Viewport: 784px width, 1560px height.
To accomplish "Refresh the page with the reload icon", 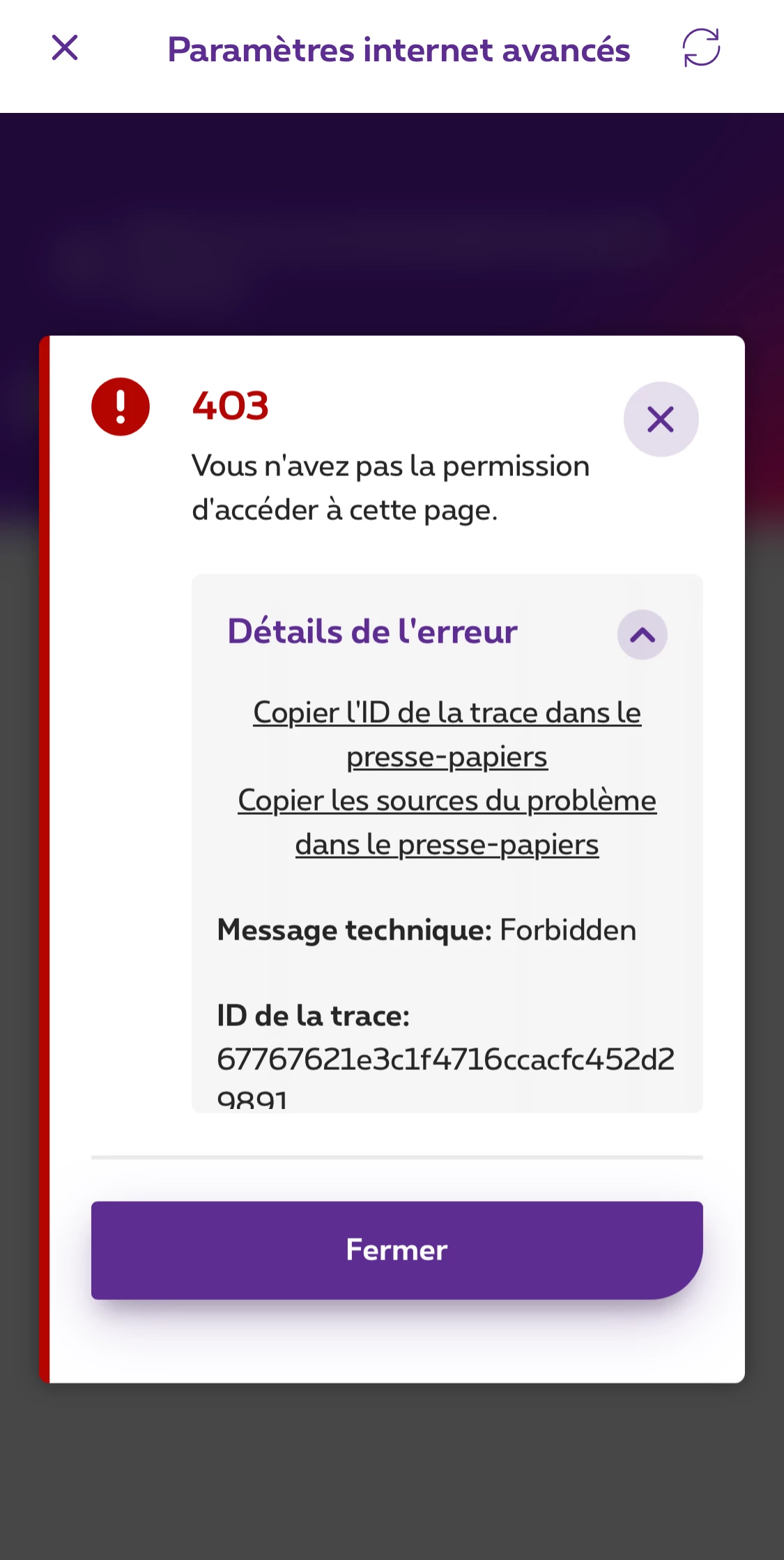I will (700, 48).
